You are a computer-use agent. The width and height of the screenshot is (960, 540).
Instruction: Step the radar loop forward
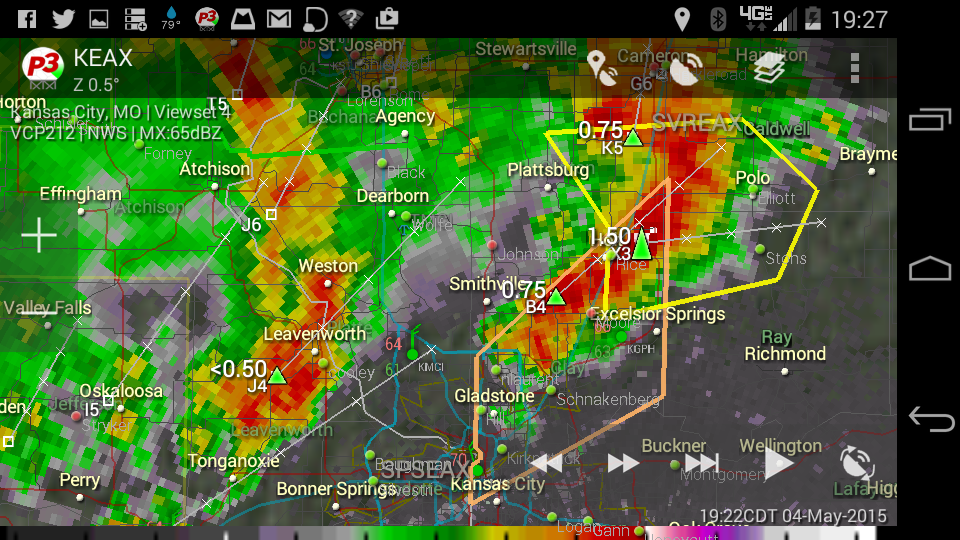coord(623,463)
